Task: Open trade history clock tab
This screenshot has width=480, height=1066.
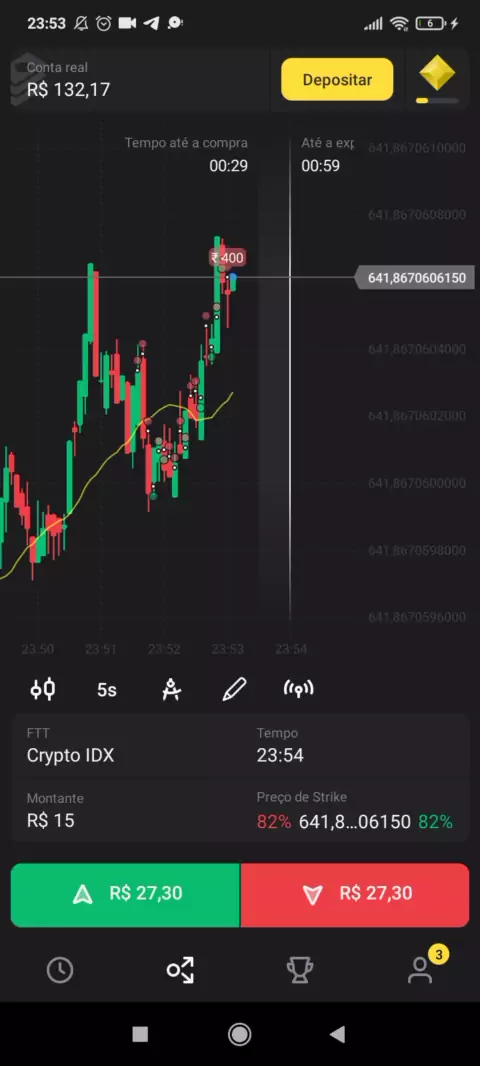Action: [60, 969]
